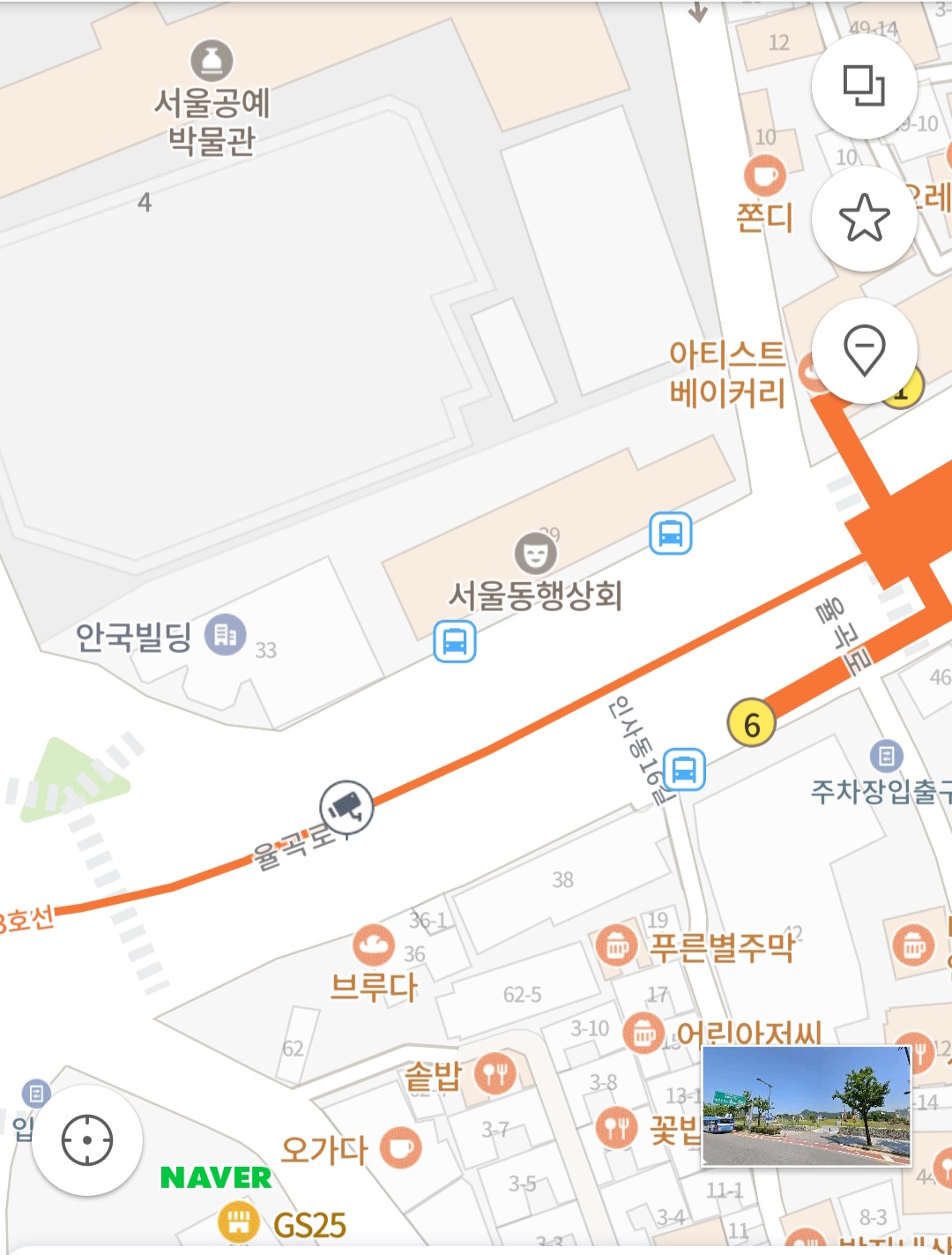
Task: Select the bus stop near 인사동16길
Action: [684, 769]
